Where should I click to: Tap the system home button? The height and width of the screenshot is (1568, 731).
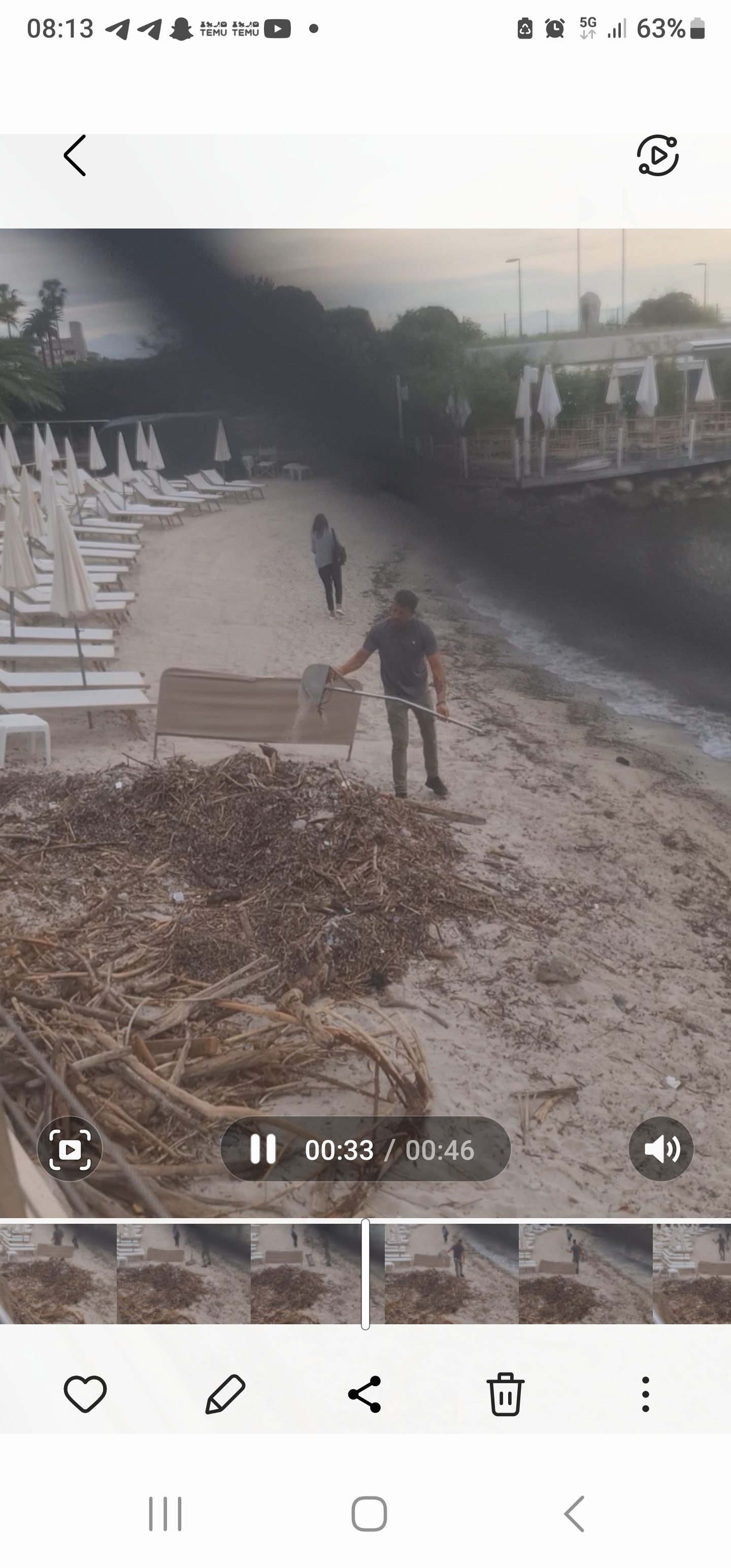369,1514
